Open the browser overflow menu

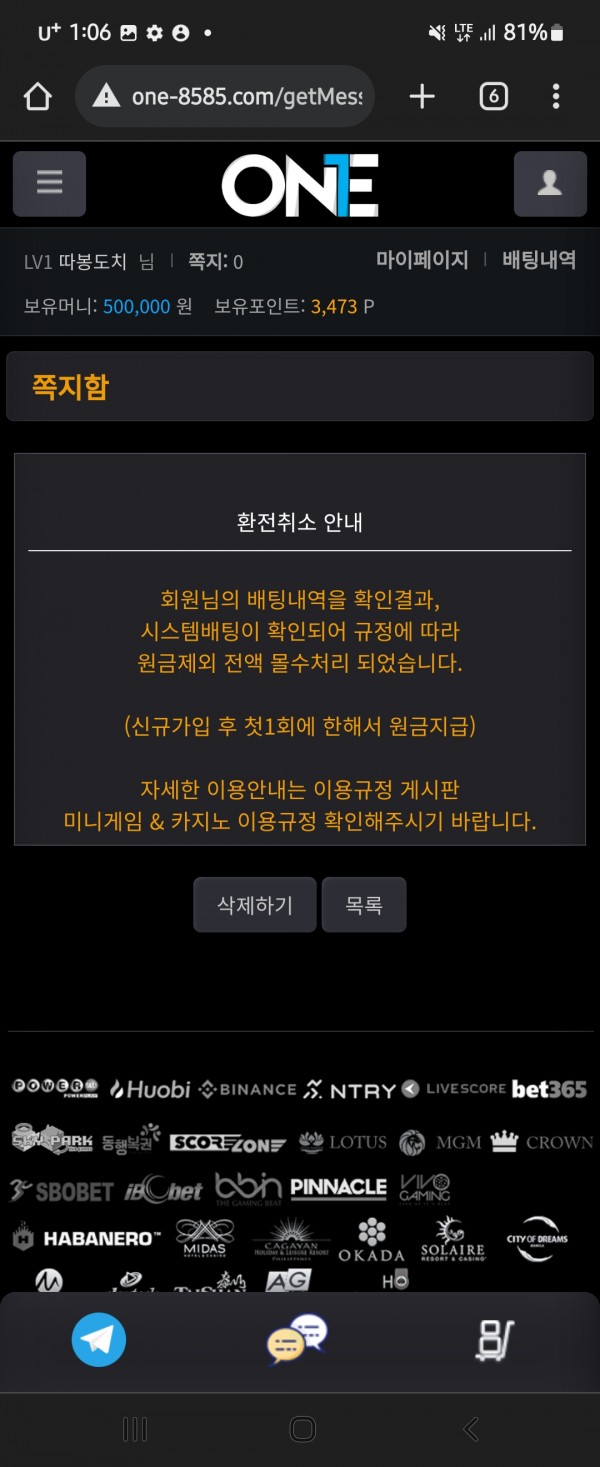[x=556, y=97]
